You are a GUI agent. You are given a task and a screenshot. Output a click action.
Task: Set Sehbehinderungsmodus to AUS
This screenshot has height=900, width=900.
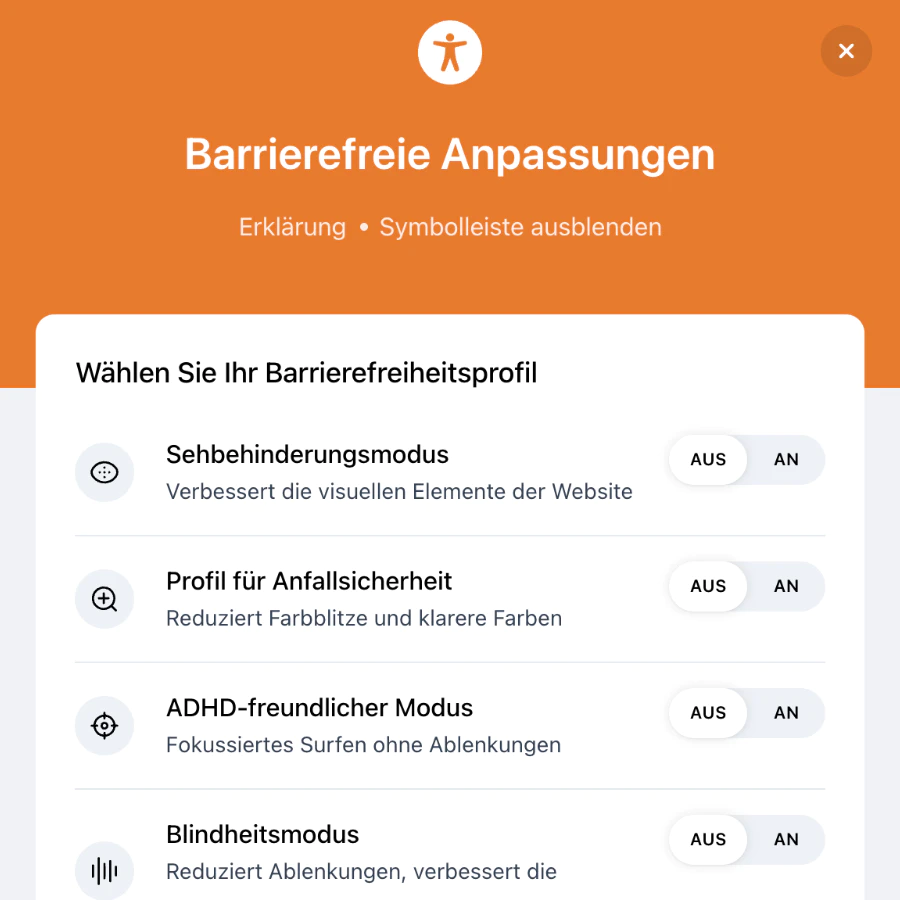708,460
